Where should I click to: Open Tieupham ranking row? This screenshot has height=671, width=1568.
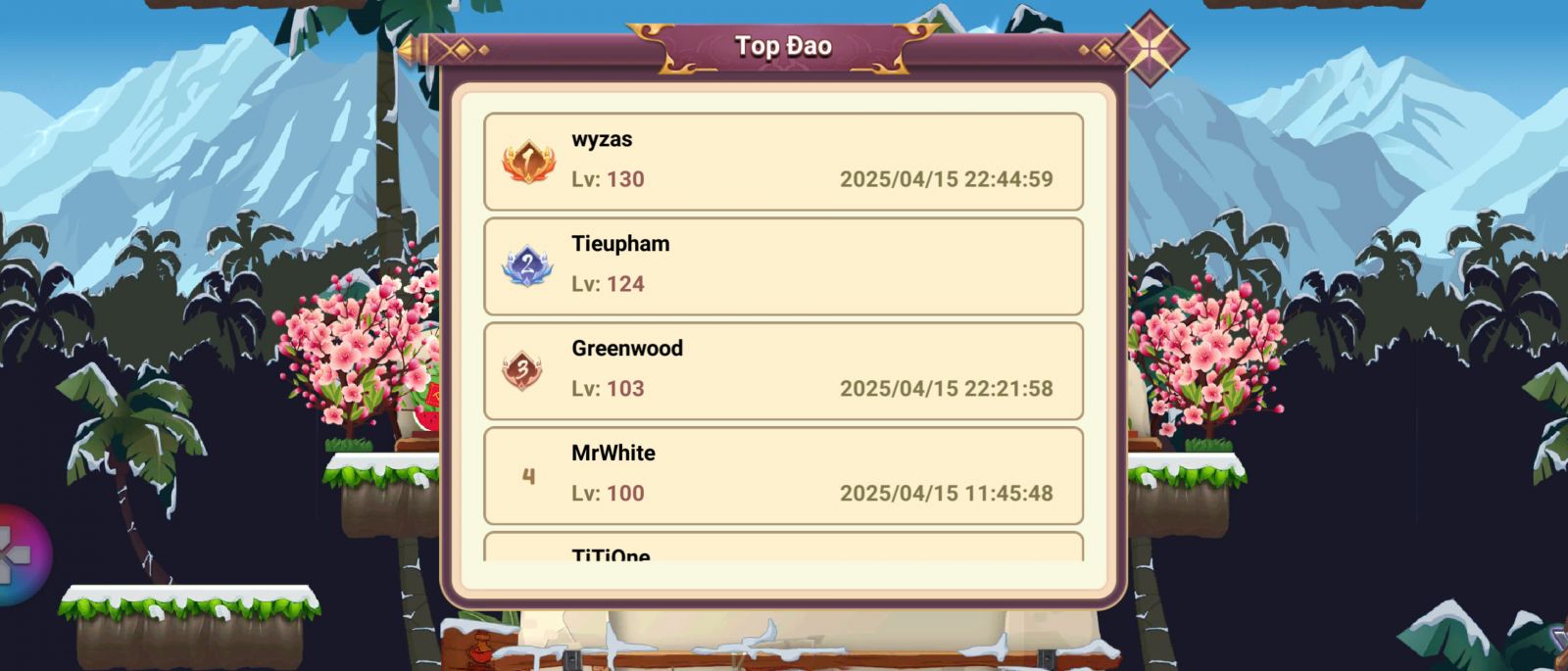[x=783, y=266]
